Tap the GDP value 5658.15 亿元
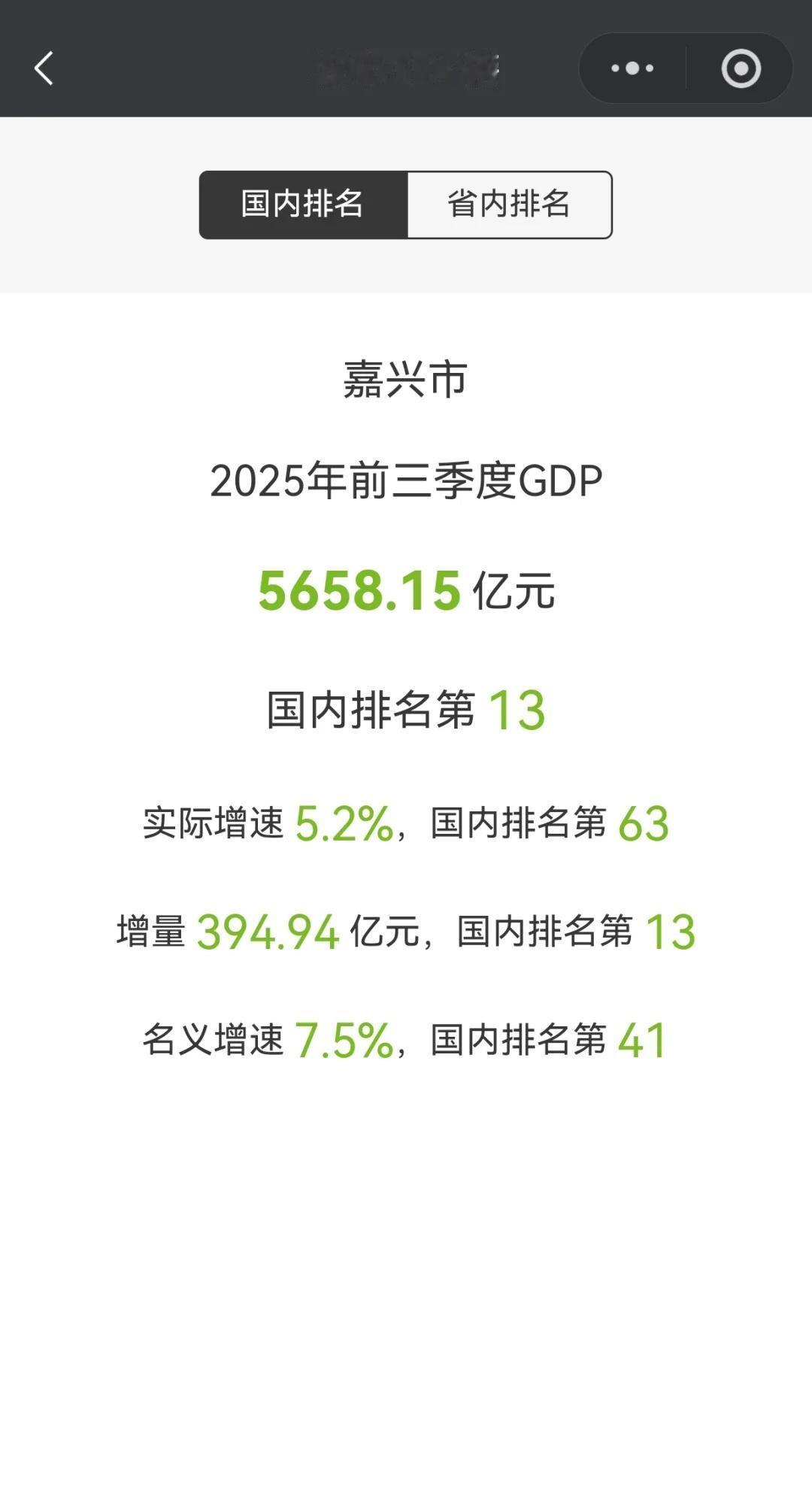The width and height of the screenshot is (812, 1506). coord(406,593)
